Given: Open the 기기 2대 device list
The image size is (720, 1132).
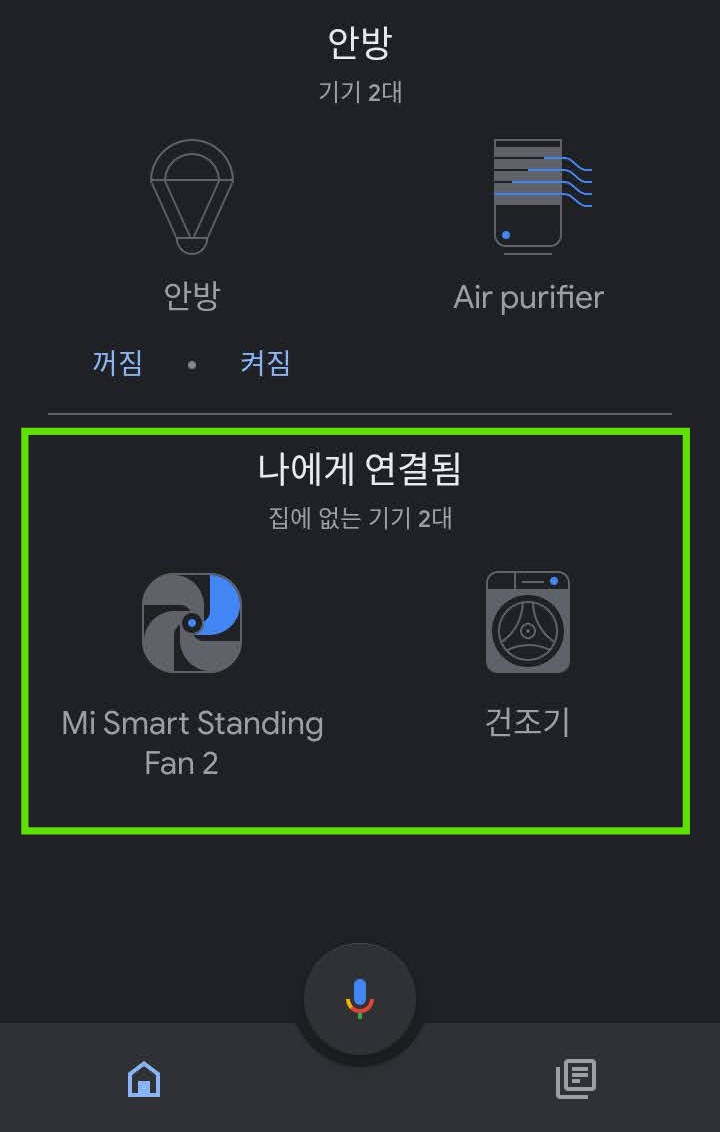Looking at the screenshot, I should coord(358,92).
